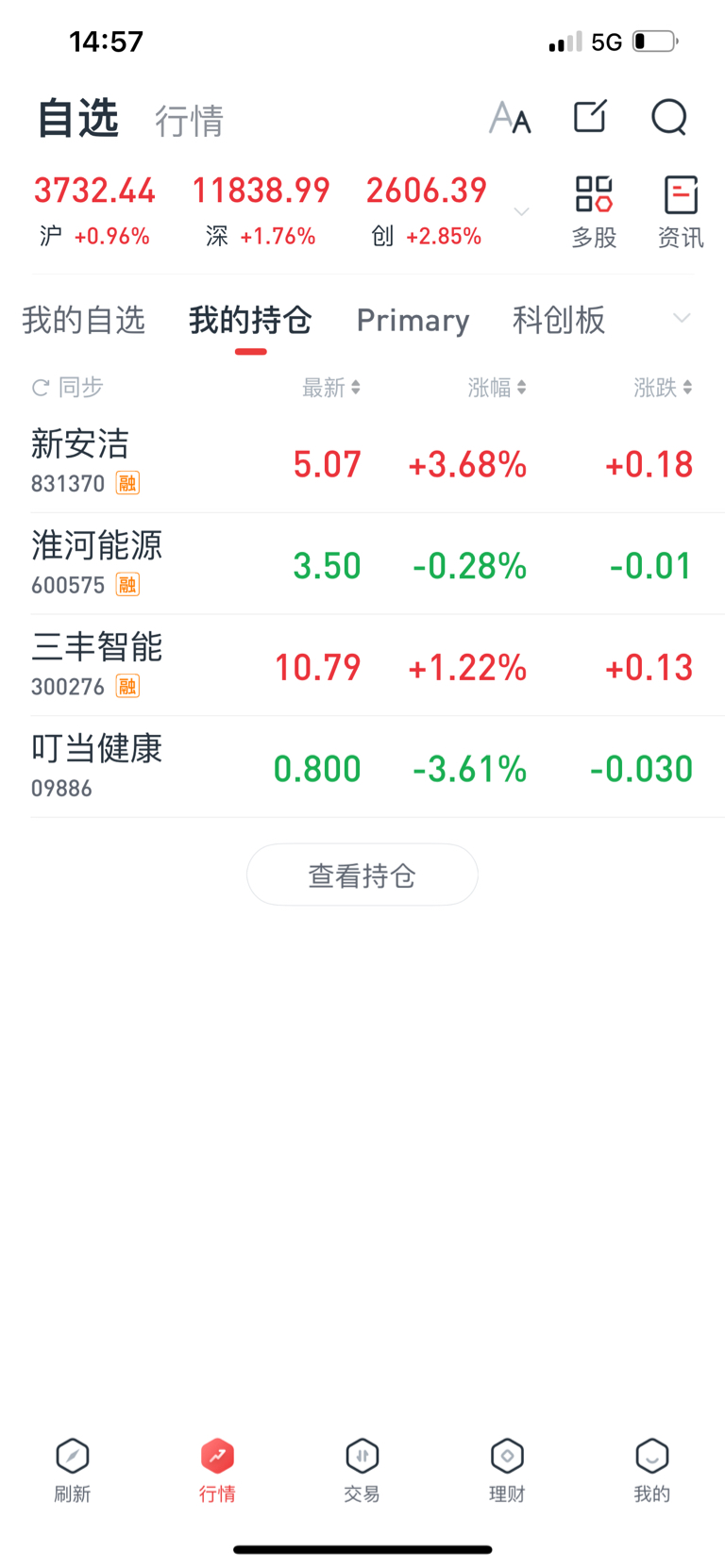Open stock 淮河能源 600575
The height and width of the screenshot is (1568, 725).
click(362, 564)
